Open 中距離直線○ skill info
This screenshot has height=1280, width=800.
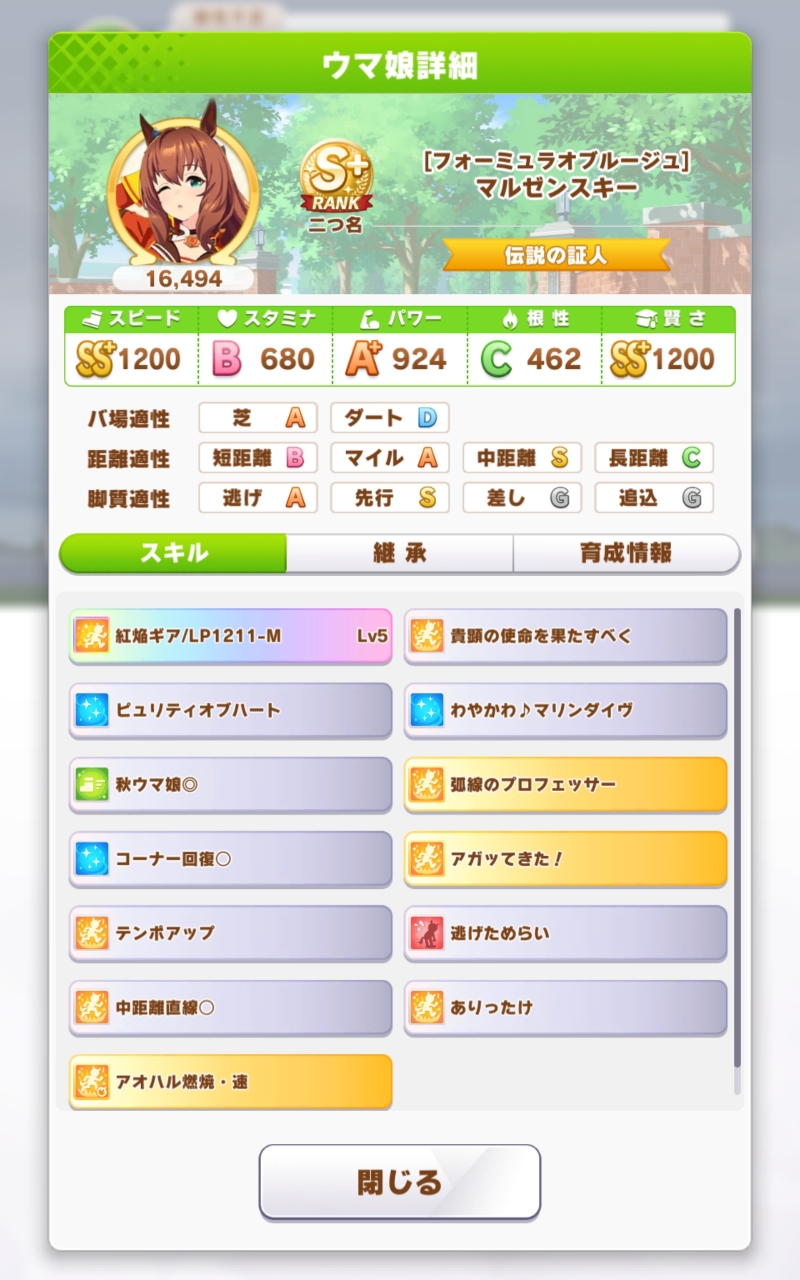(x=230, y=1007)
